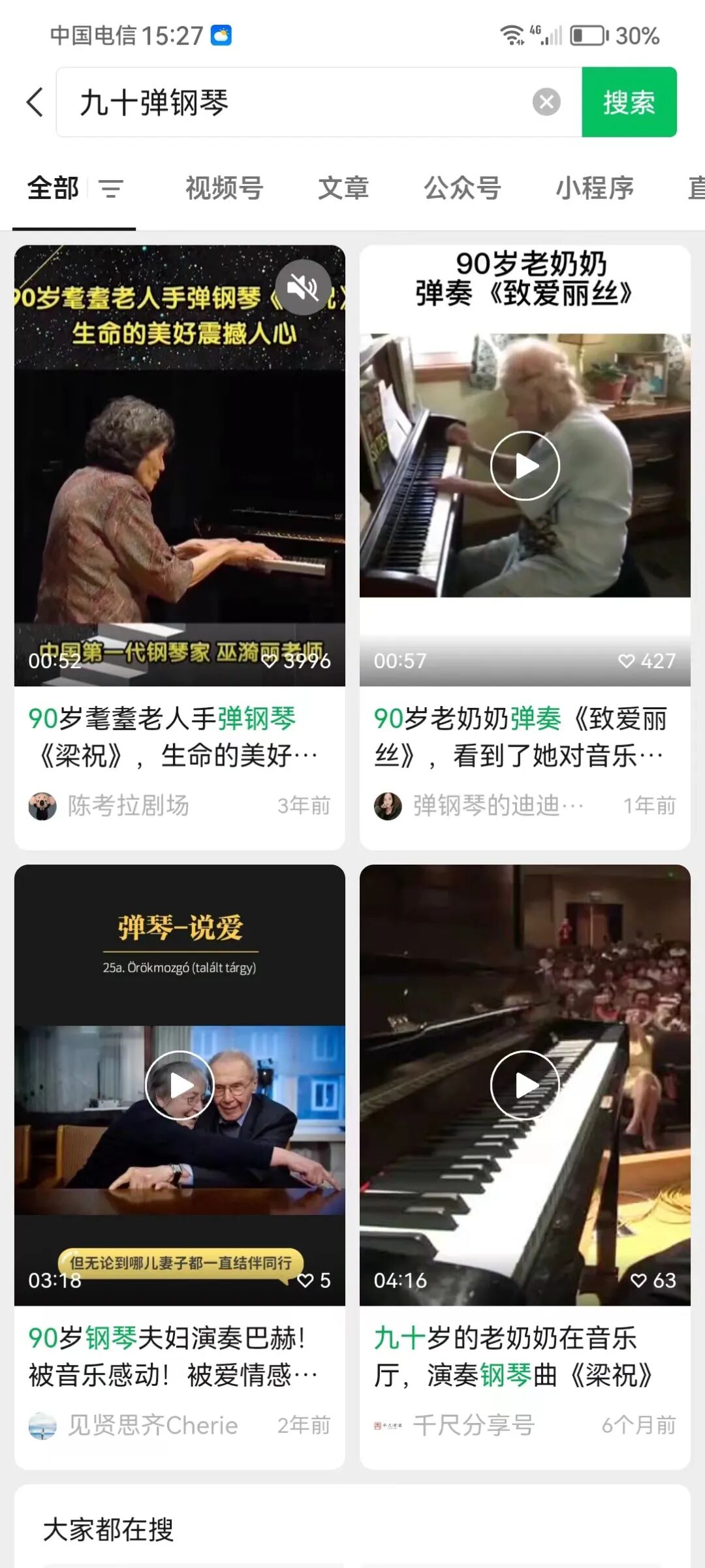This screenshot has height=1568, width=705.
Task: Show 小程序 results
Action: pos(595,189)
